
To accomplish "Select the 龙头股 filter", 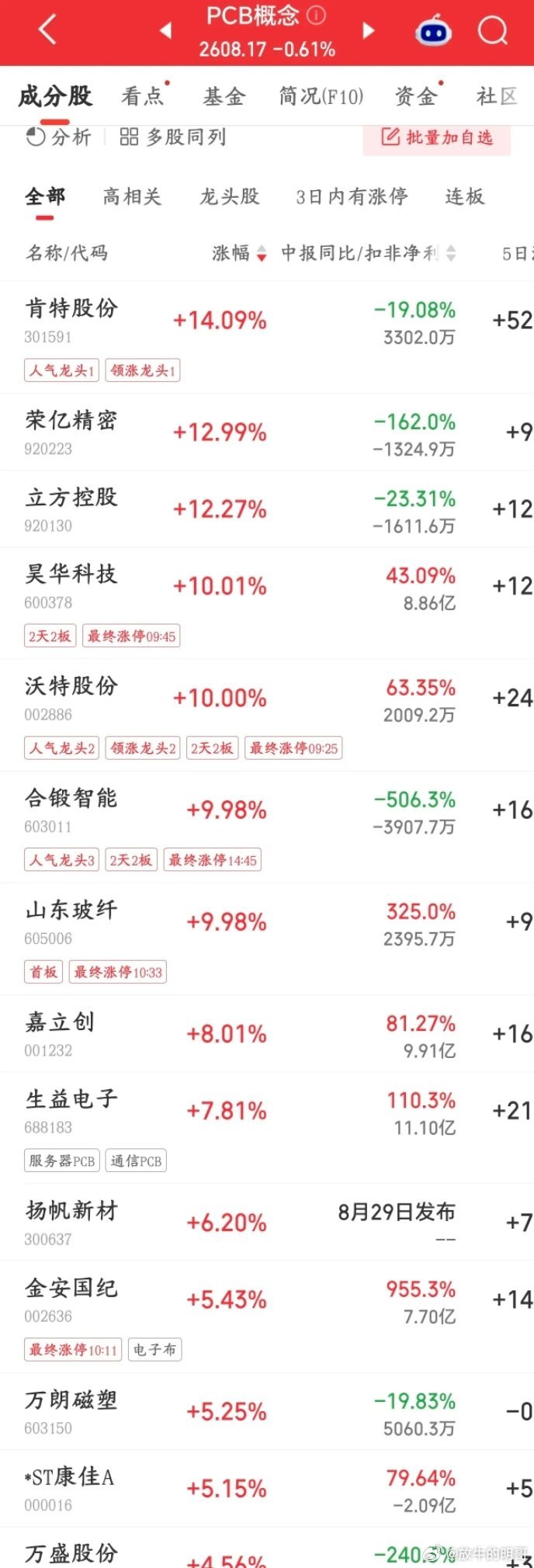I will 229,196.
